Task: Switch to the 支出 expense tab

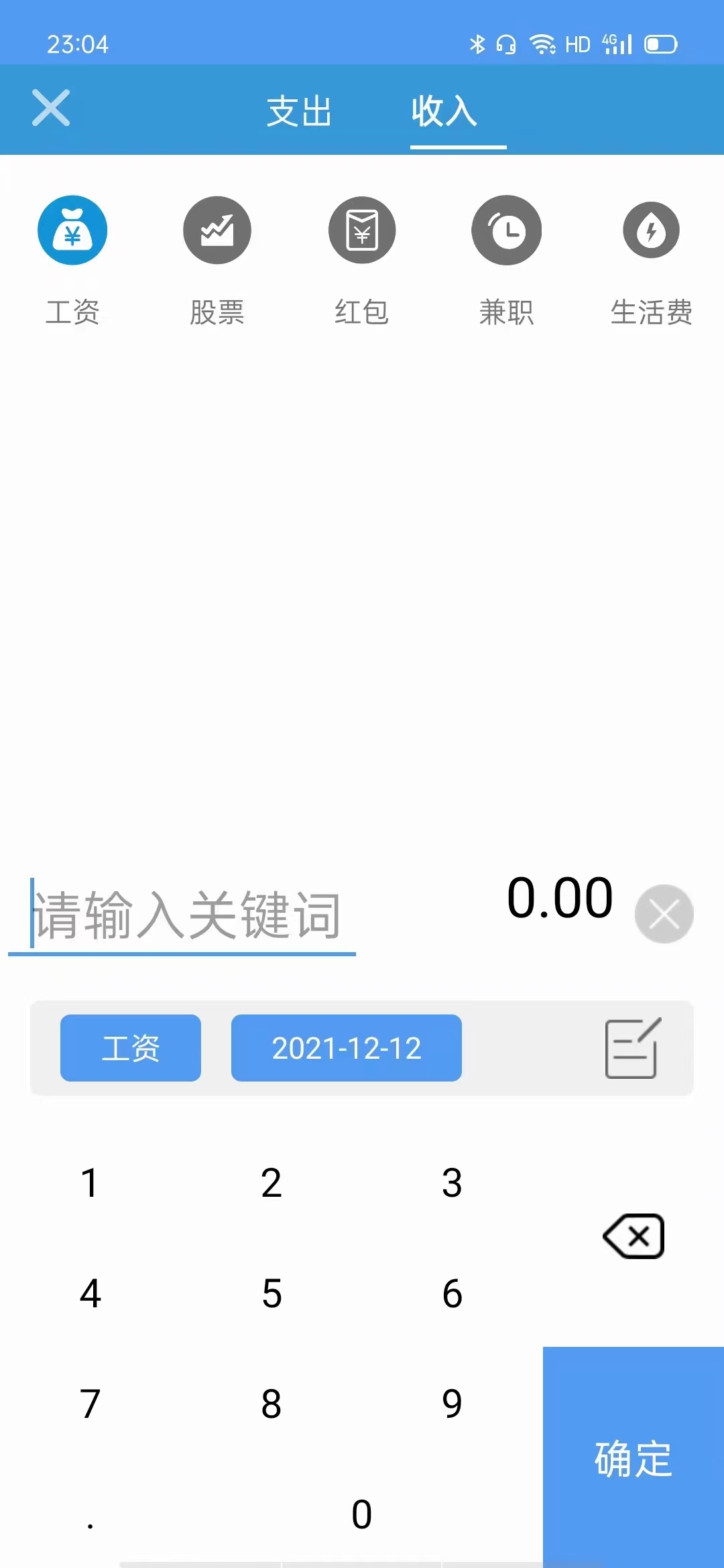Action: click(x=299, y=111)
